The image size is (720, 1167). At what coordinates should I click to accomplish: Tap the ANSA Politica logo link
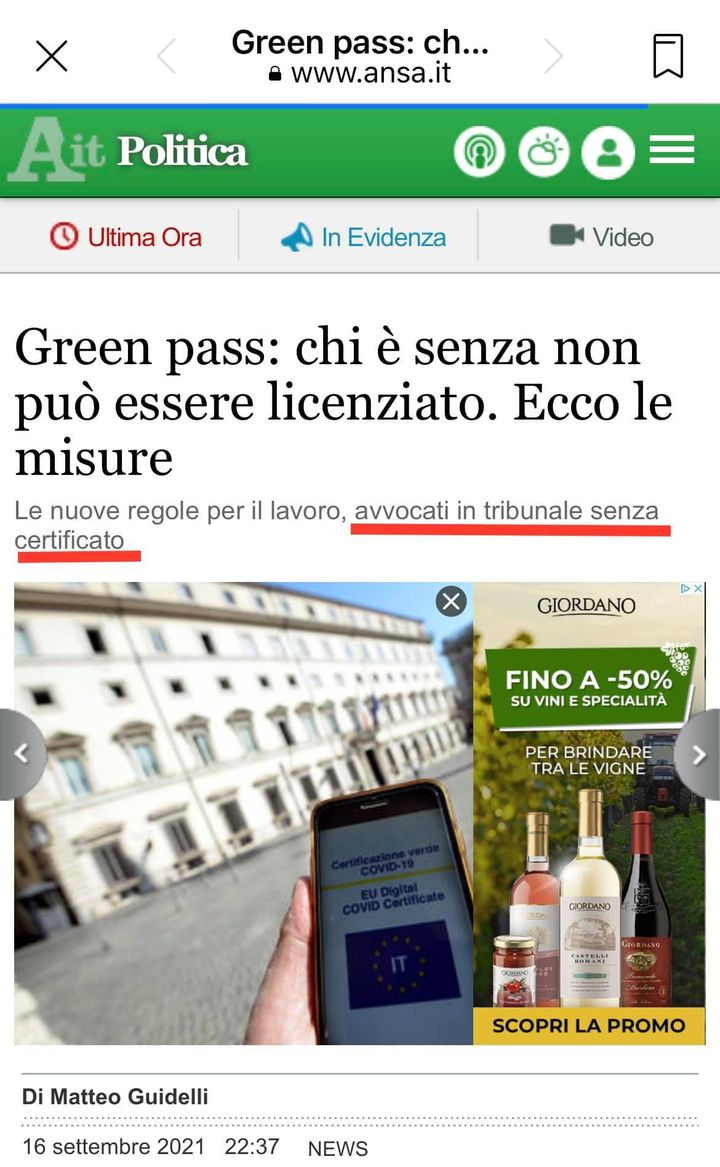point(130,152)
